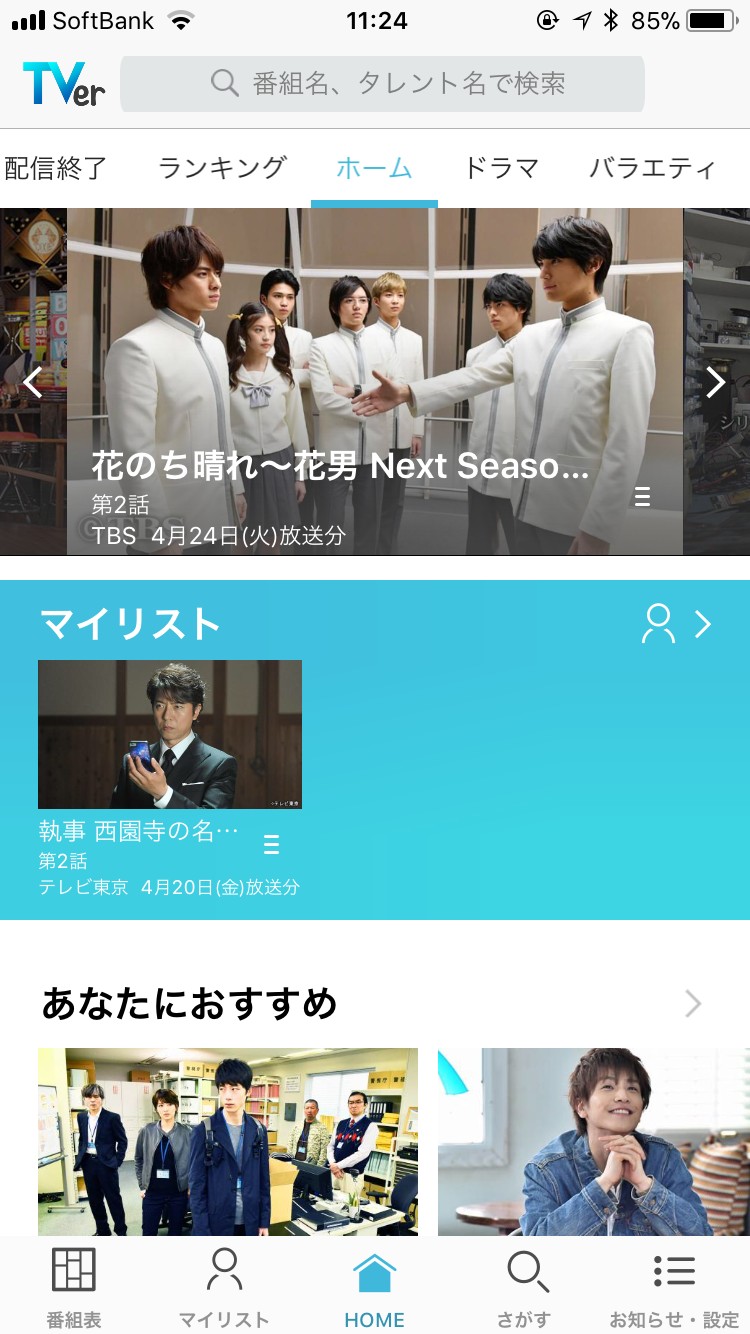Switch to the 配信終了 tab
Image resolution: width=750 pixels, height=1334 pixels.
click(55, 168)
